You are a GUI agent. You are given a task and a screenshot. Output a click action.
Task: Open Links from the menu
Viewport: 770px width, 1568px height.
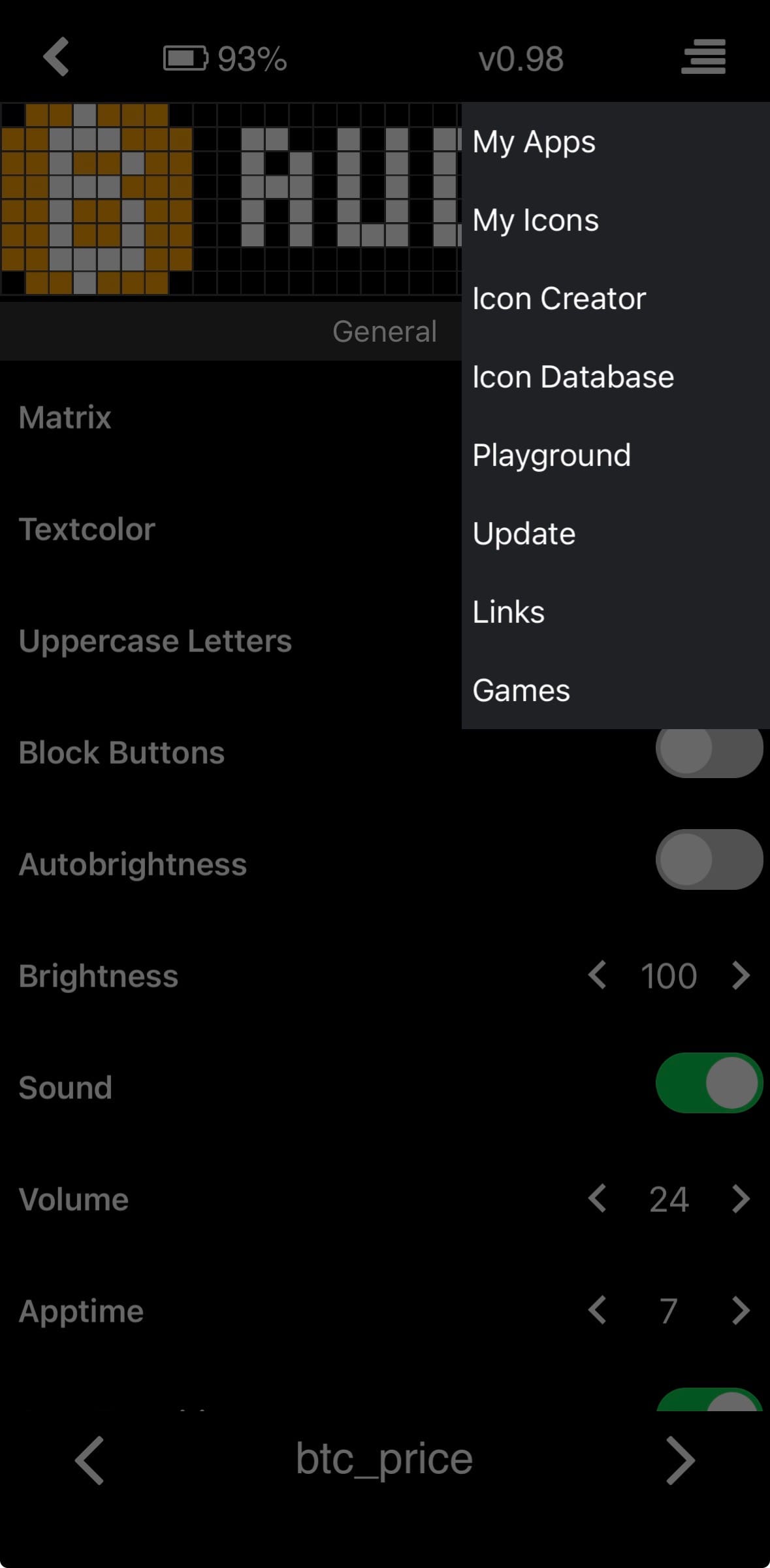click(x=507, y=612)
